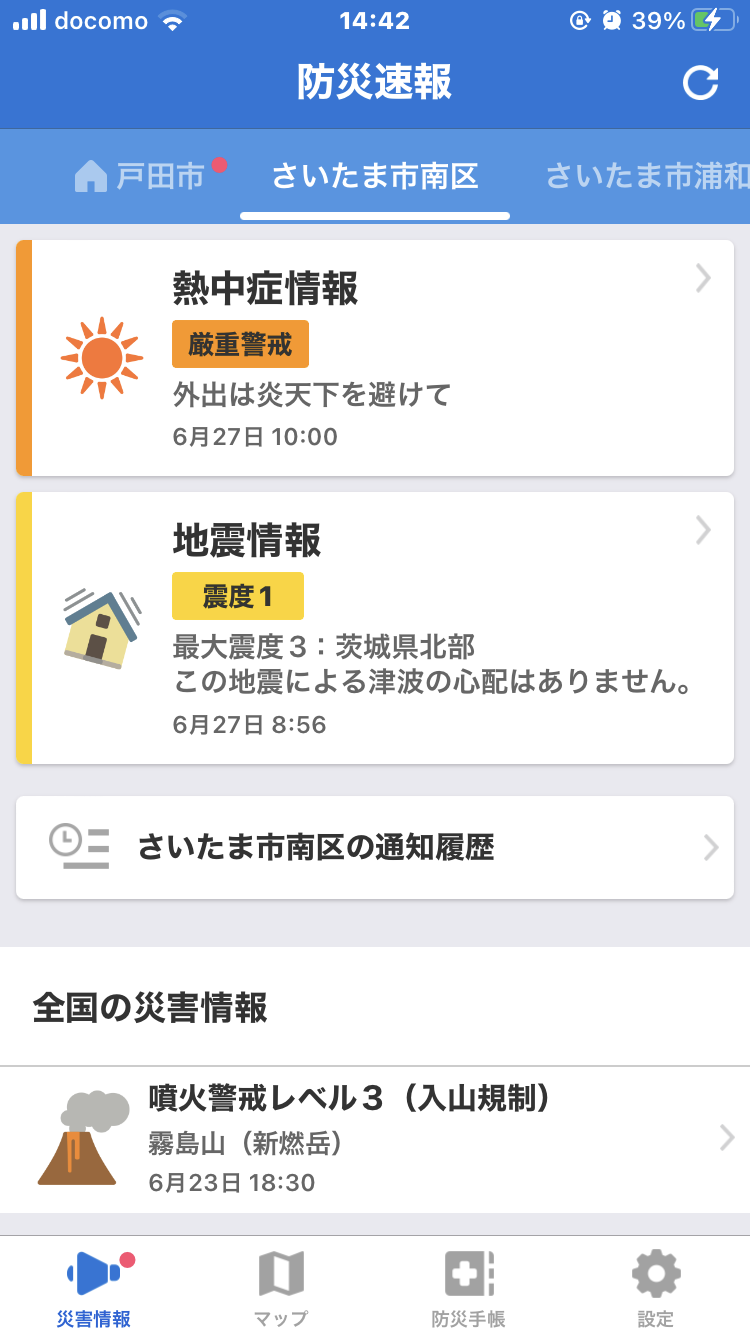Open the 噴火警戒レベル3 霧島山 eruption alert
750x1334 pixels.
click(375, 1140)
